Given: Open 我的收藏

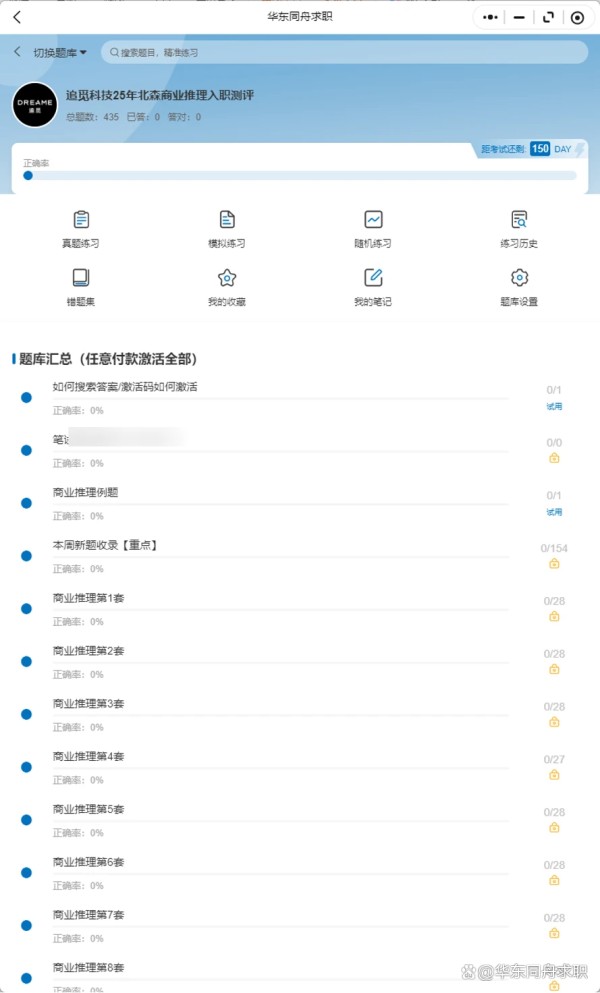Looking at the screenshot, I should coord(227,288).
